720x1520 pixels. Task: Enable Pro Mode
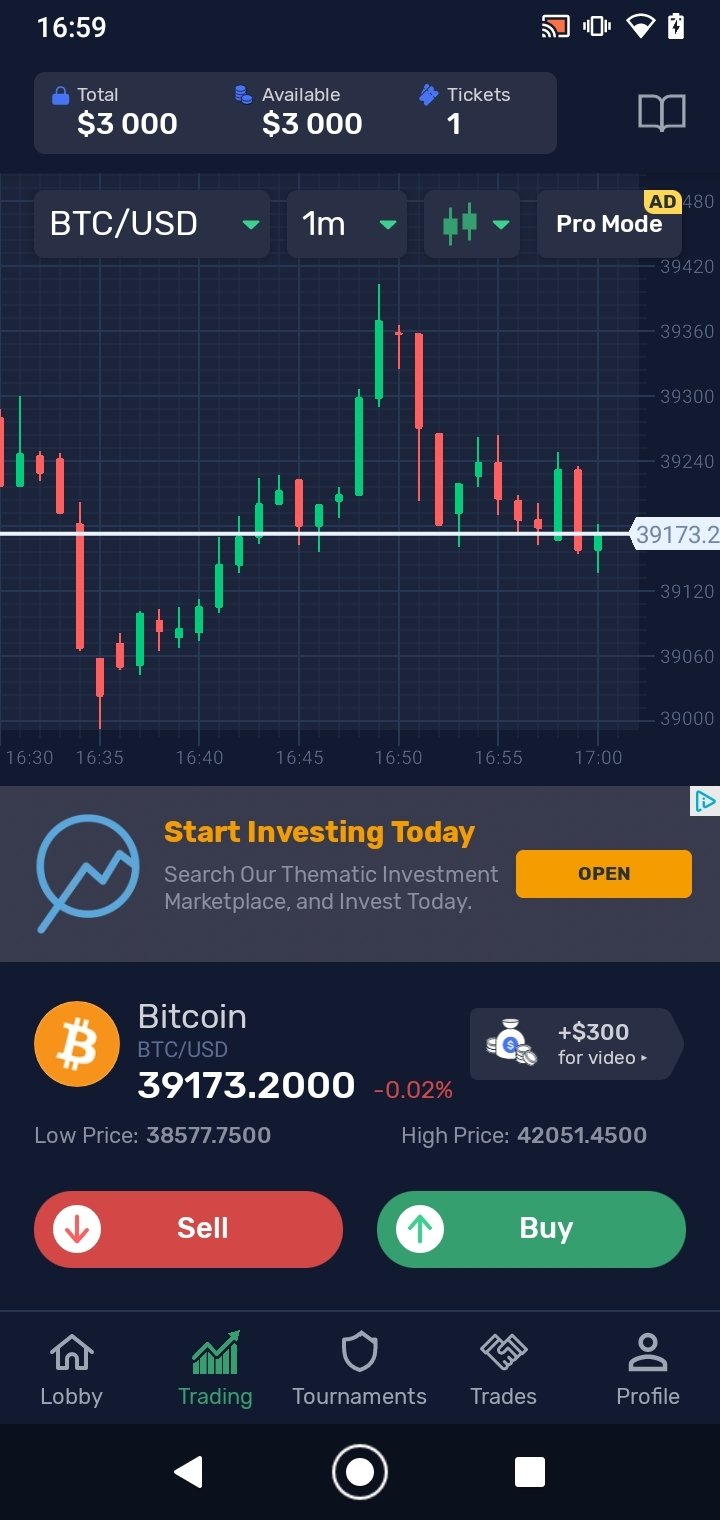(x=609, y=224)
